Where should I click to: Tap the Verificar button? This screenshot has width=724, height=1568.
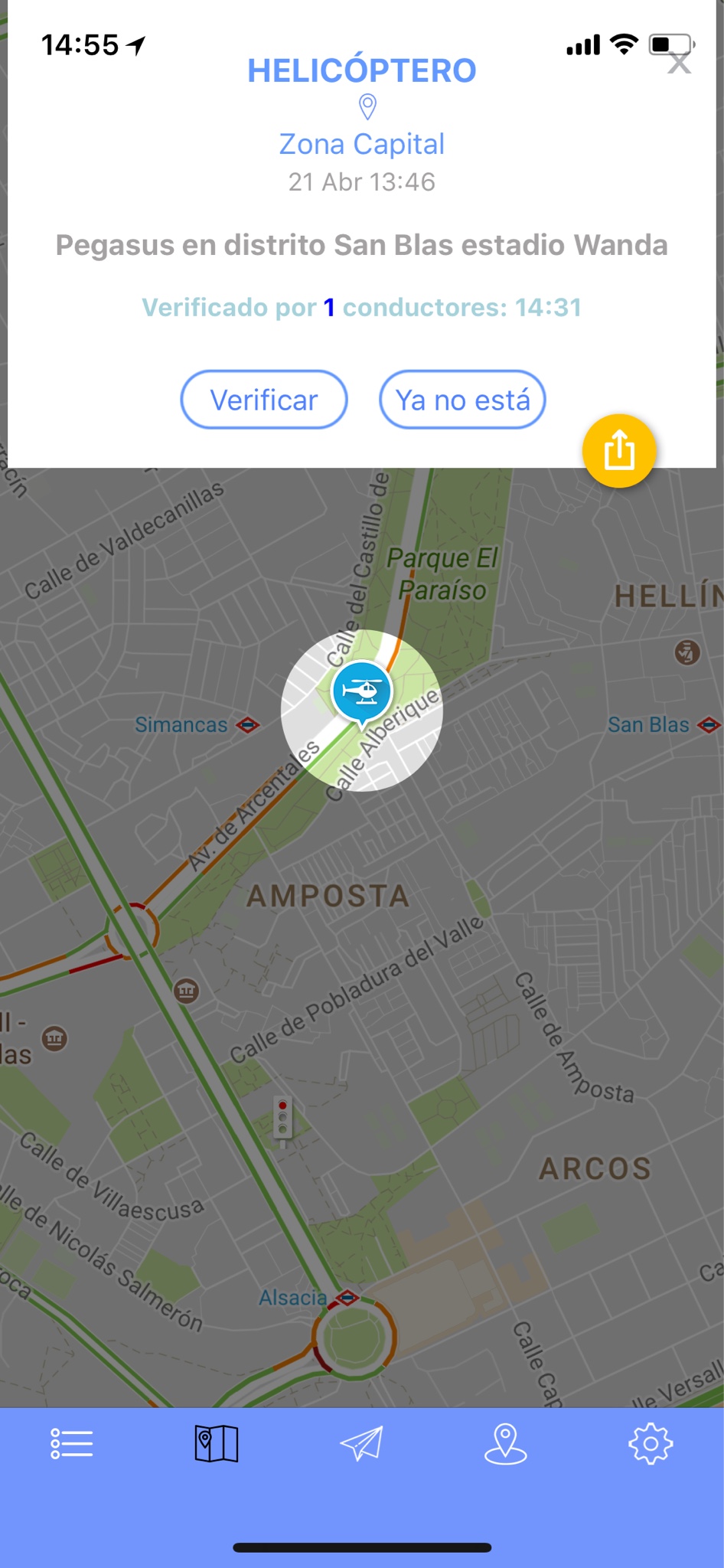pos(264,400)
